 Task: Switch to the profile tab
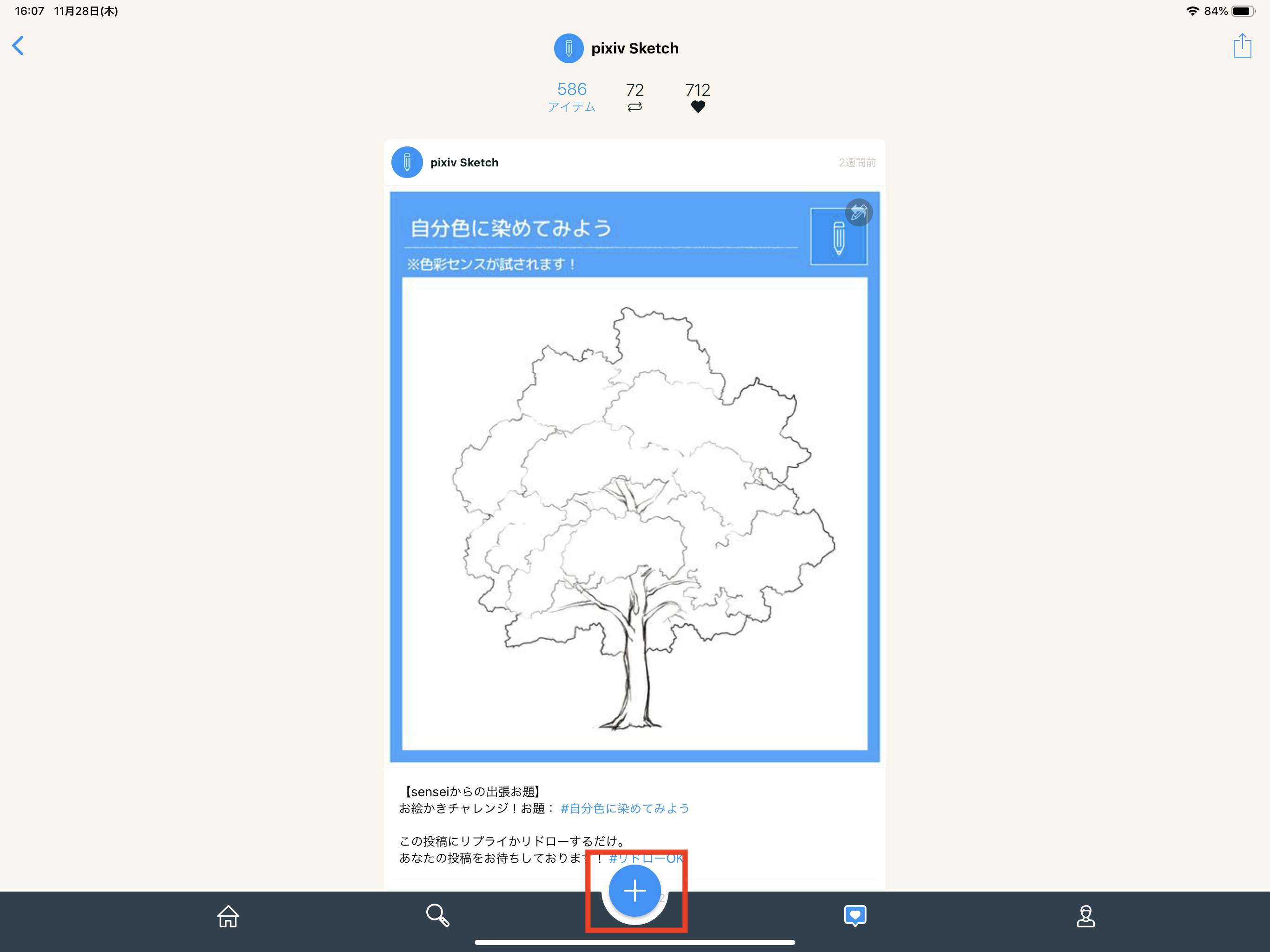click(1085, 916)
